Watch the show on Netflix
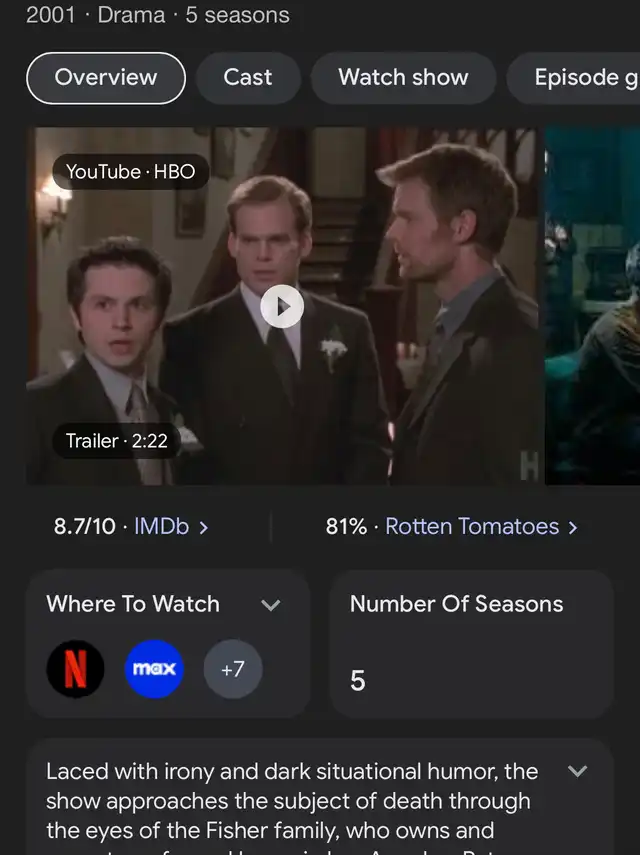 [75, 669]
